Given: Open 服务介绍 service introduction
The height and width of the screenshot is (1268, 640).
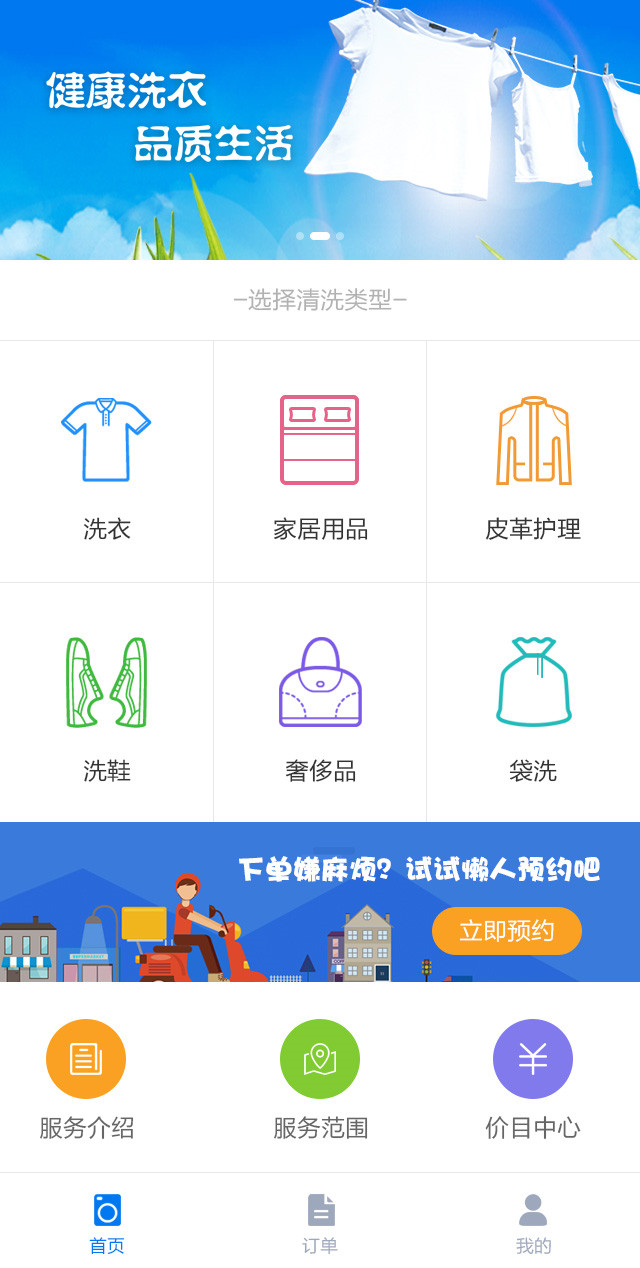Looking at the screenshot, I should pos(86,1079).
